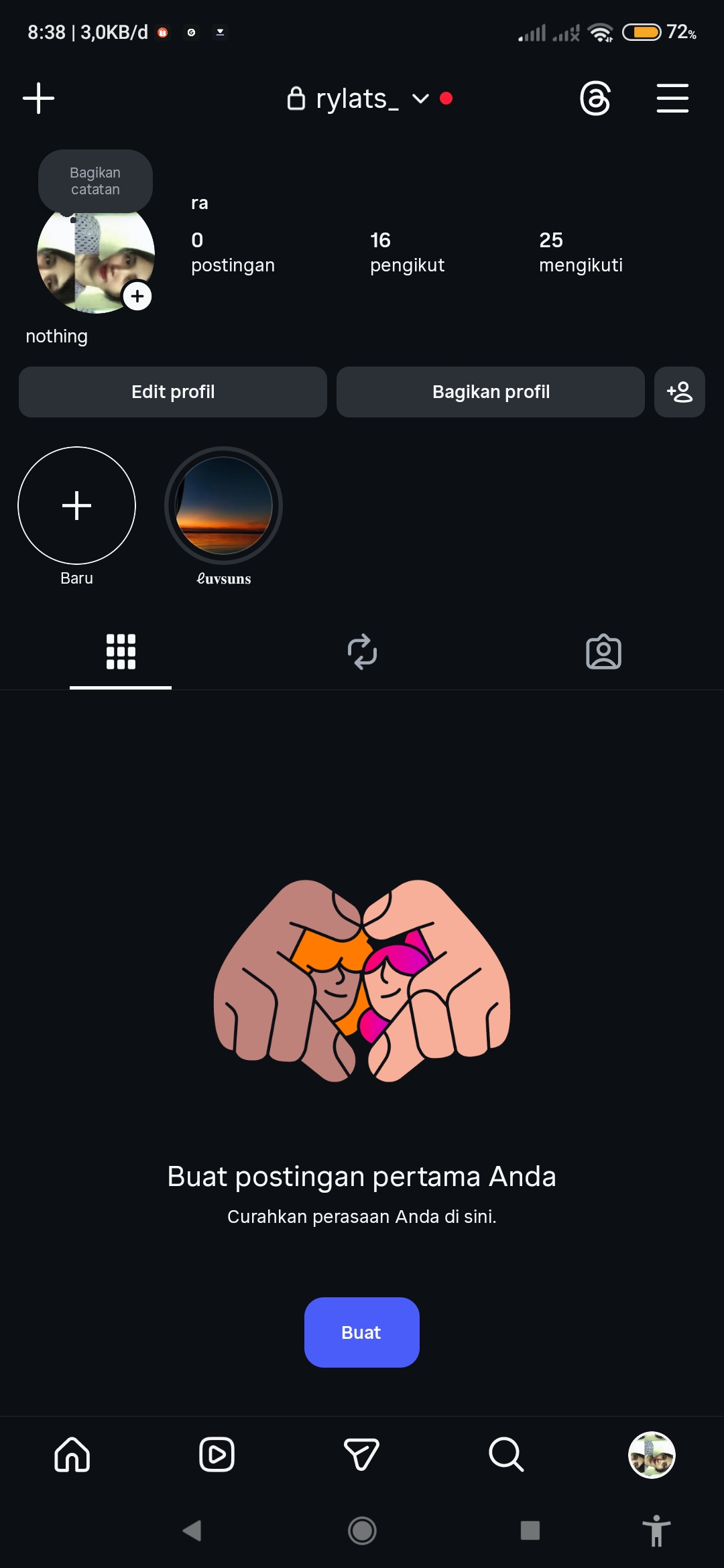Add a story via profile photo plus
Screen dimensions: 724x1568
(137, 296)
